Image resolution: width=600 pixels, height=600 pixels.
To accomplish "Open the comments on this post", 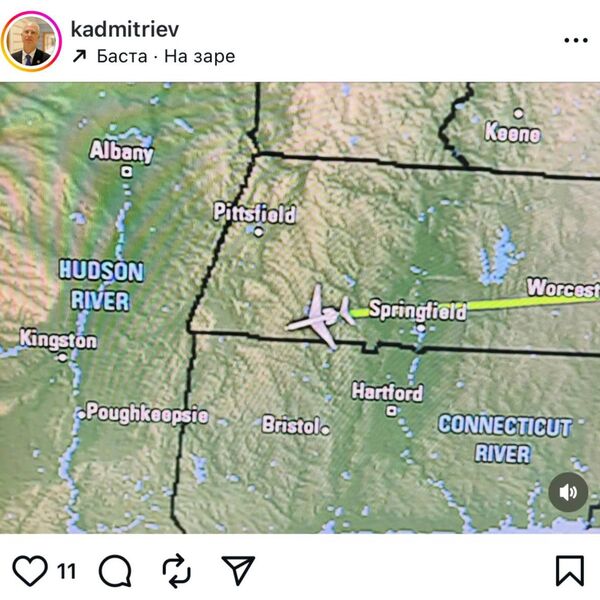I will [115, 570].
